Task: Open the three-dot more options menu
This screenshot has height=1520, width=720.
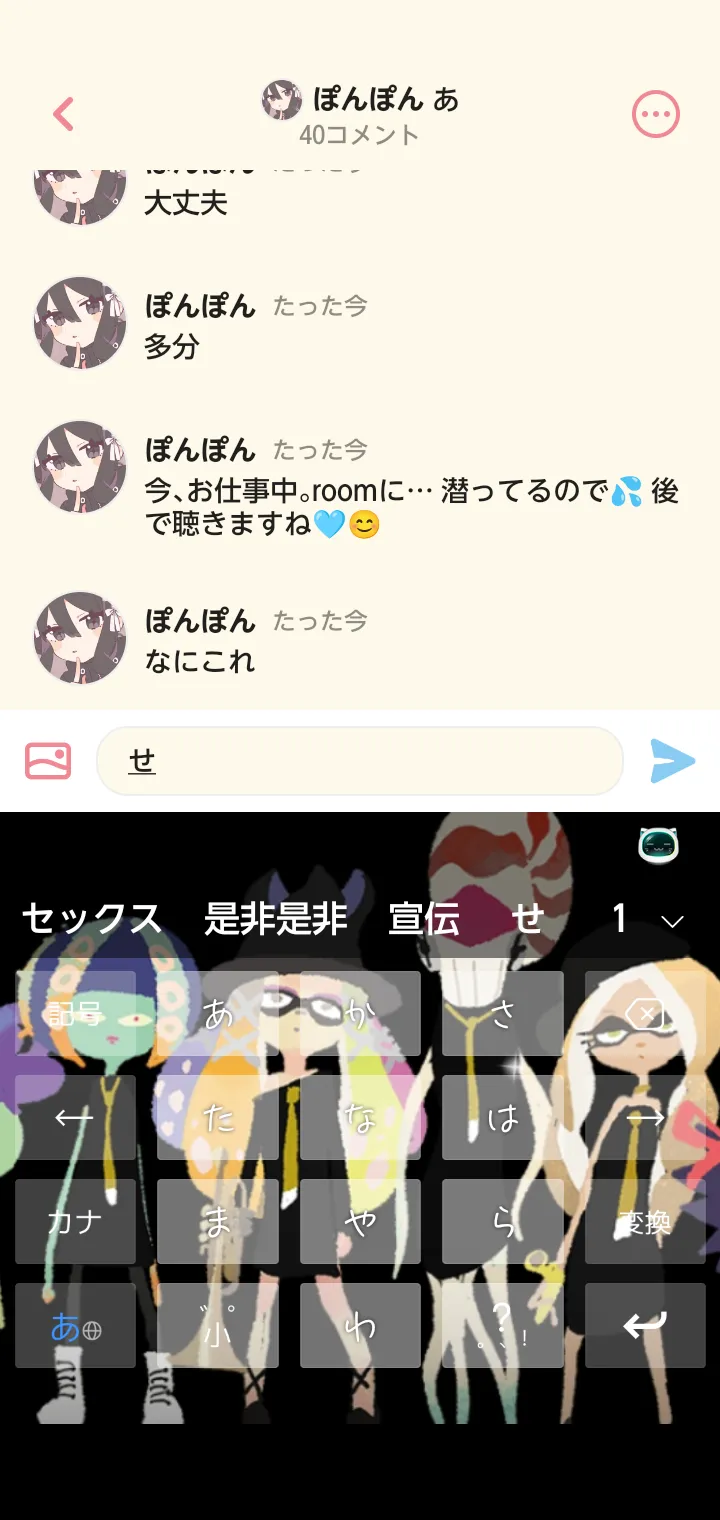Action: (656, 114)
